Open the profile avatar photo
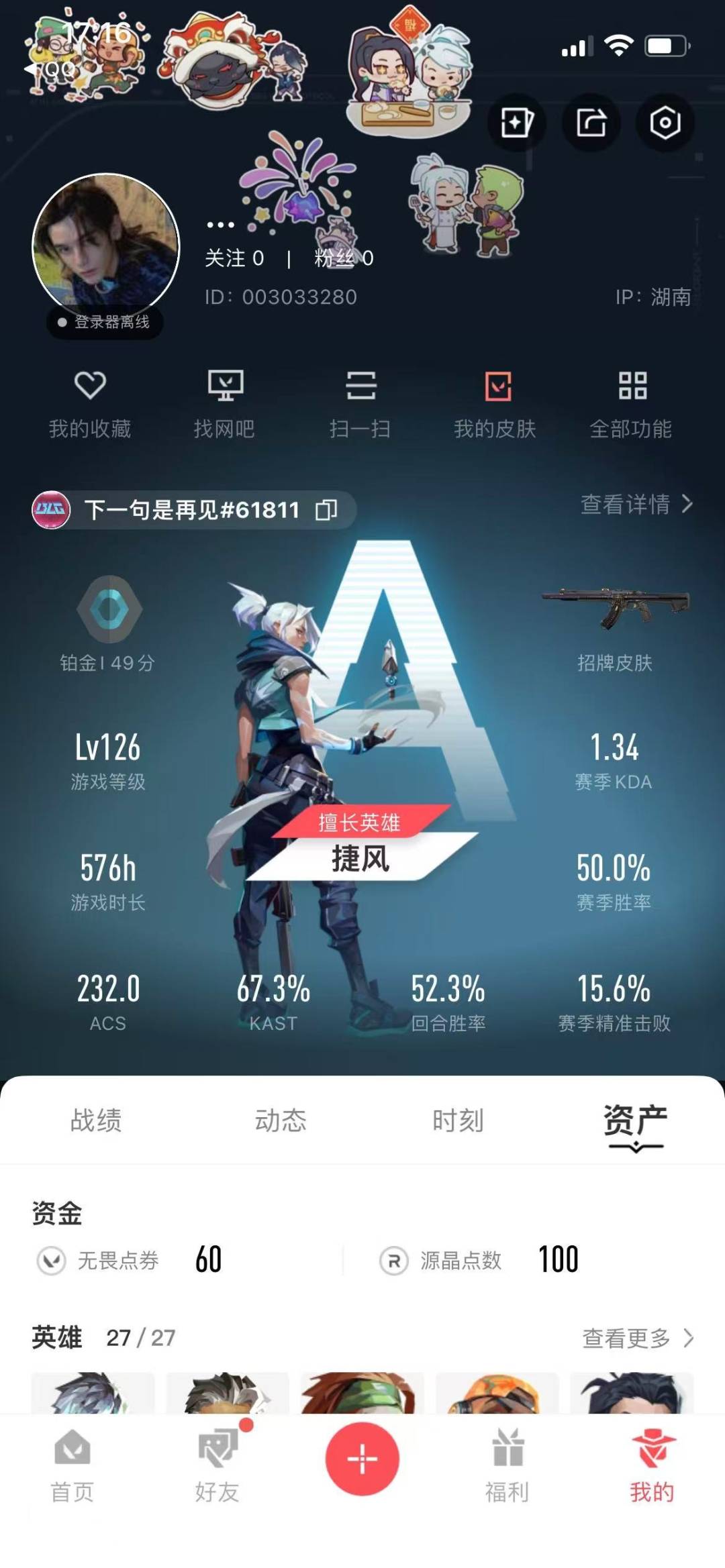The image size is (725, 1568). point(106,247)
